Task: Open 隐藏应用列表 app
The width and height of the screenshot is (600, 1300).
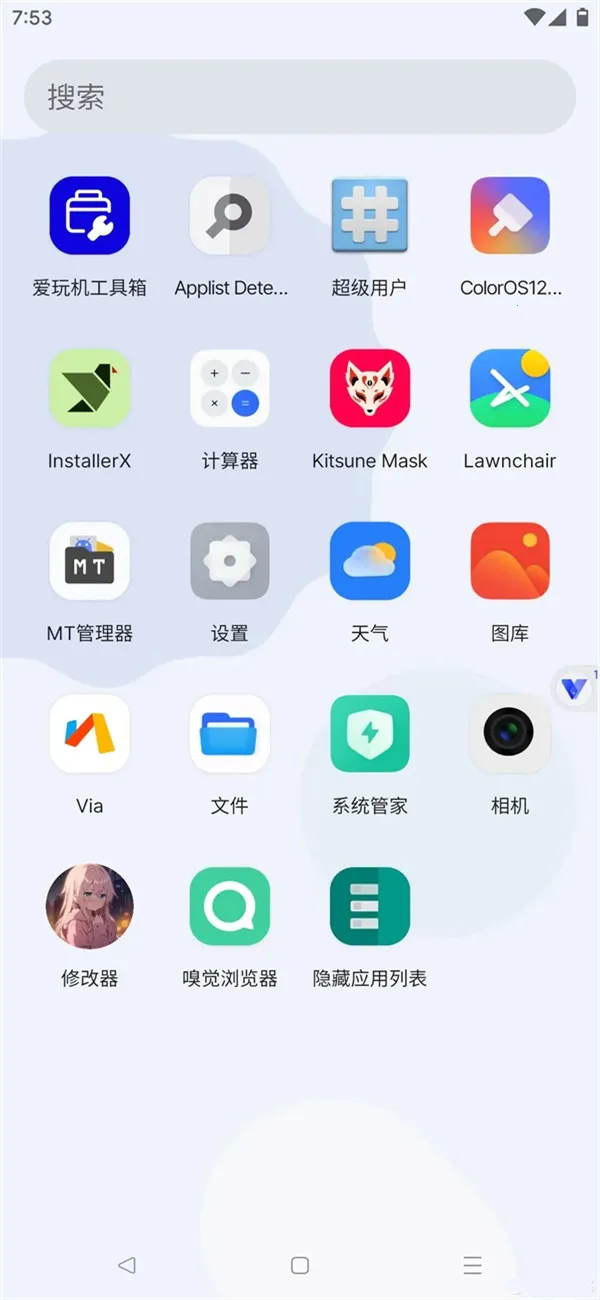Action: tap(370, 906)
